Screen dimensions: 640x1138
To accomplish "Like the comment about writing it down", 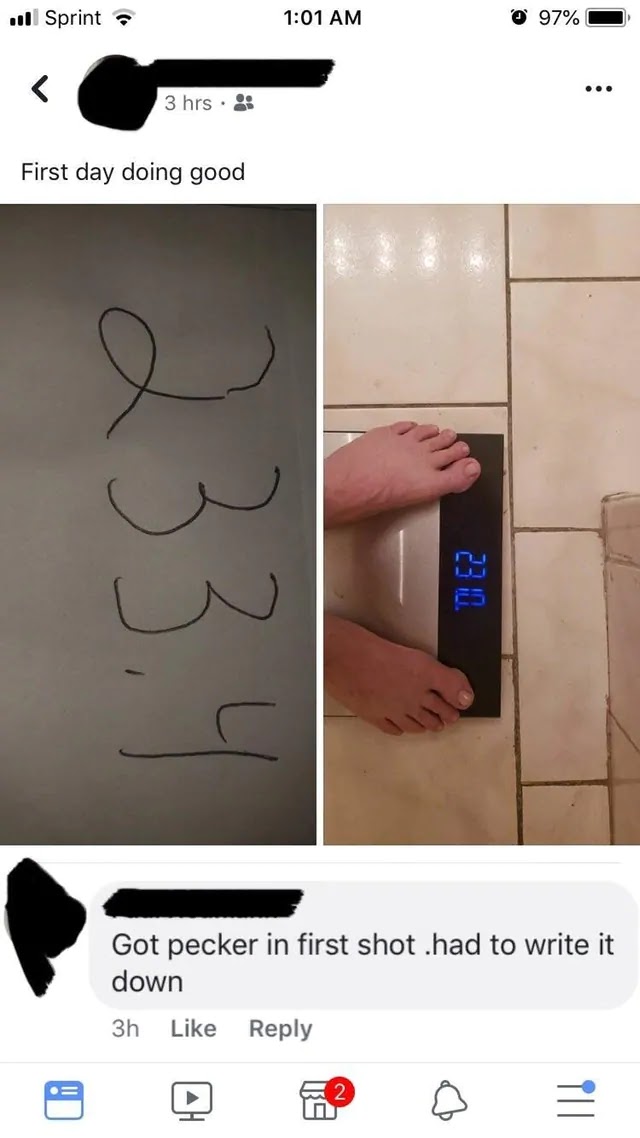I will pos(193,1028).
